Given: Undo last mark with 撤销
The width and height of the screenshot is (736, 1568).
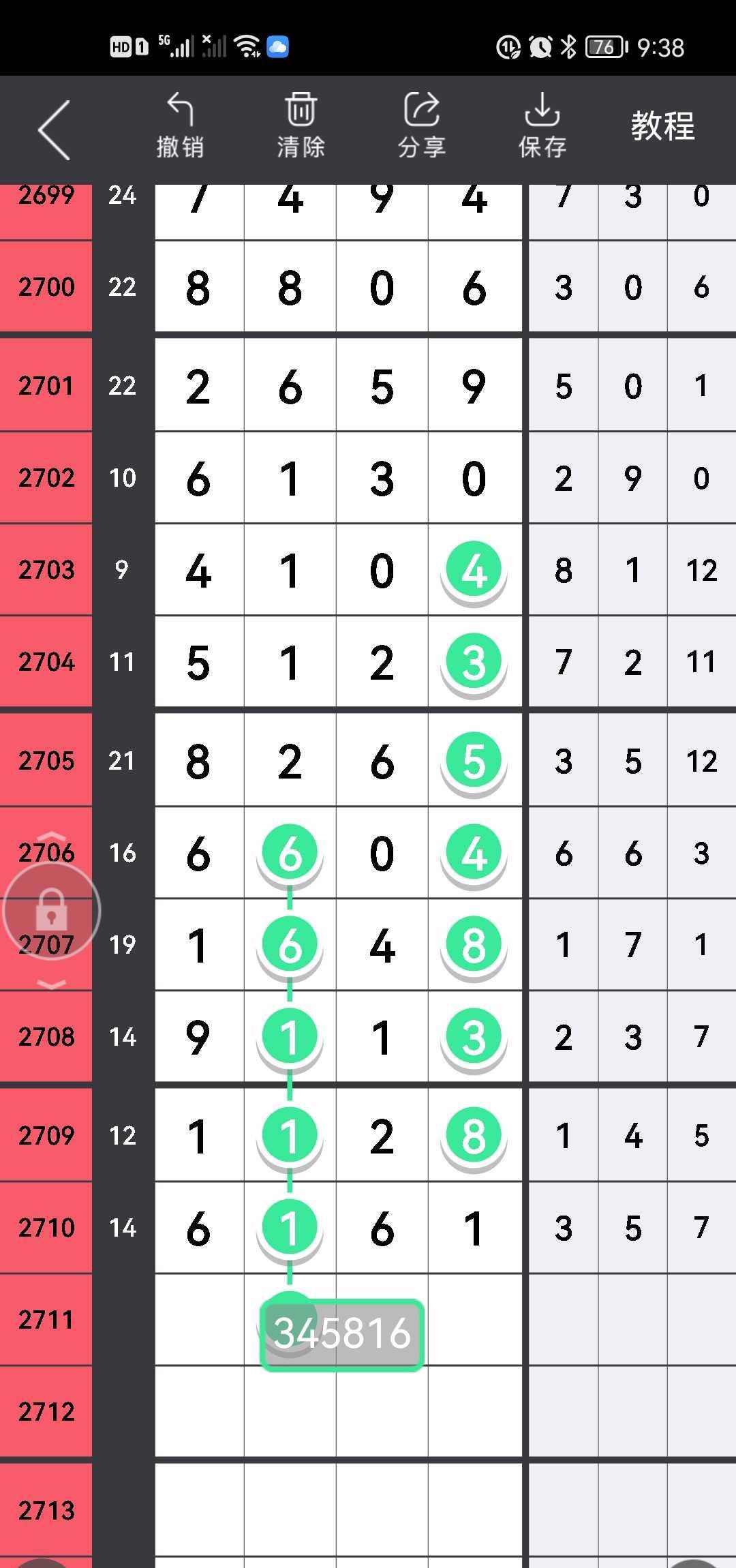Looking at the screenshot, I should click(180, 126).
